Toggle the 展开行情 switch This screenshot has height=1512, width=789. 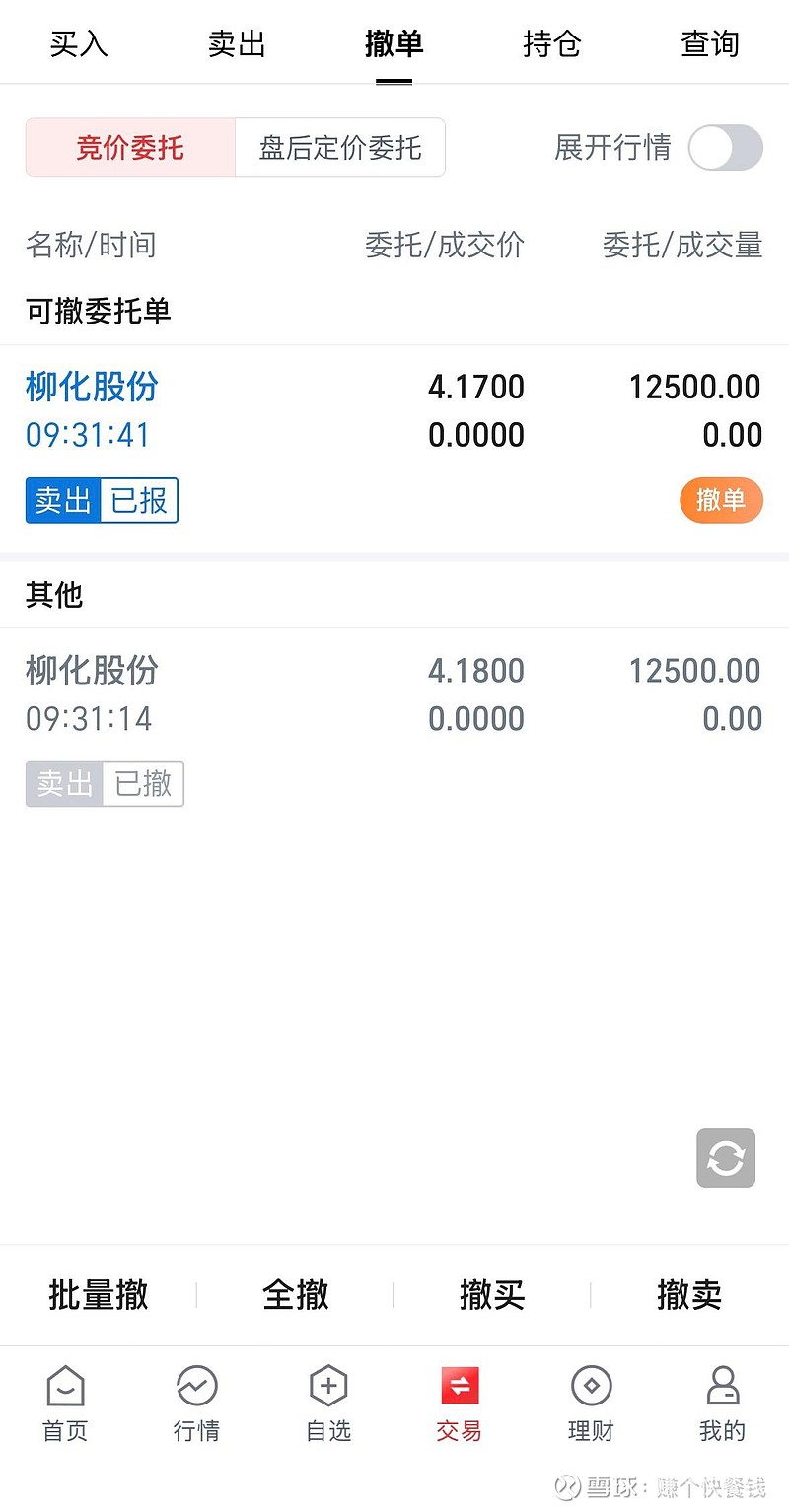point(725,148)
